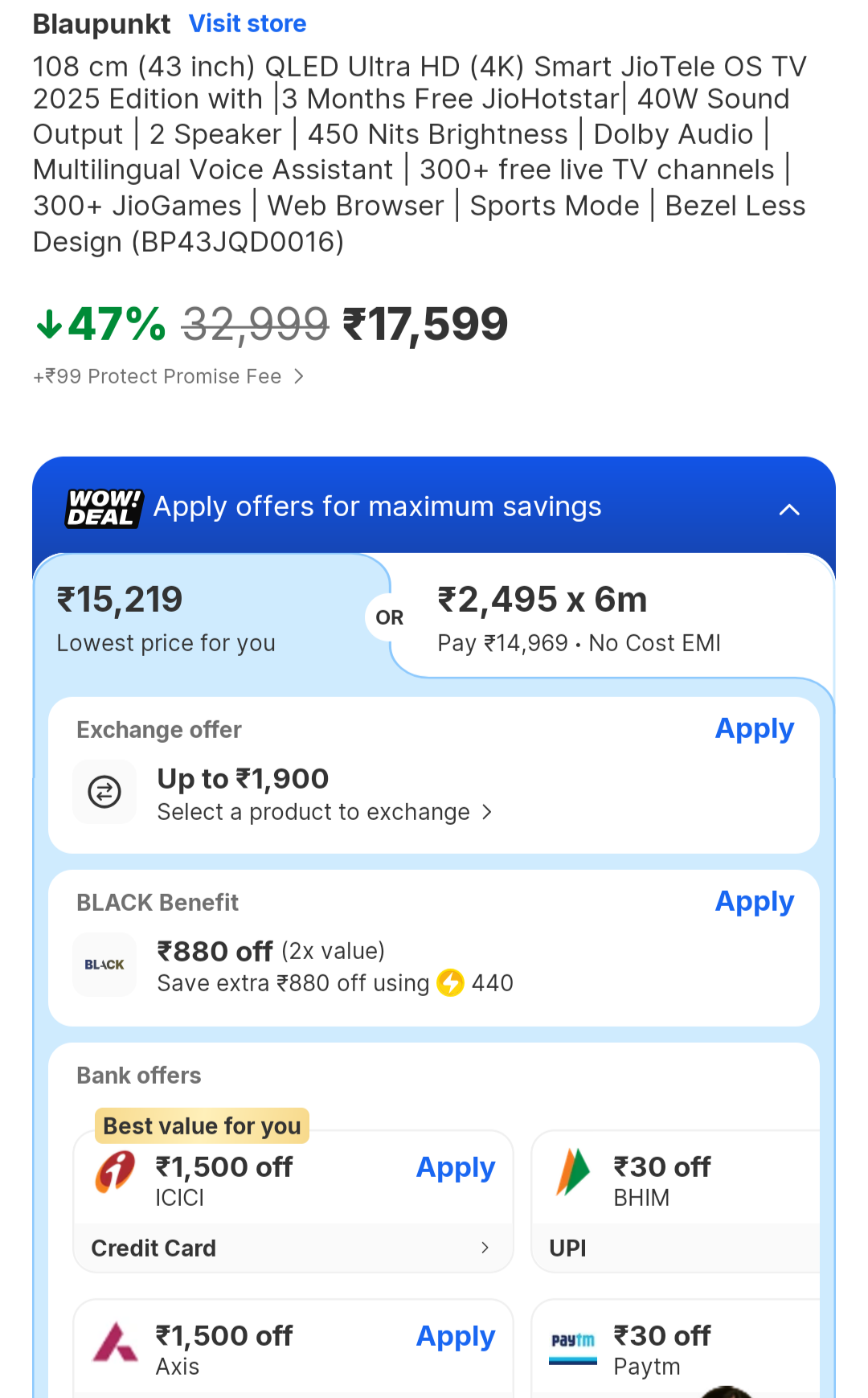The width and height of the screenshot is (868, 1398).
Task: Switch to the ₹2,495 x 6m No Cost EMI tab
Action: click(x=611, y=617)
